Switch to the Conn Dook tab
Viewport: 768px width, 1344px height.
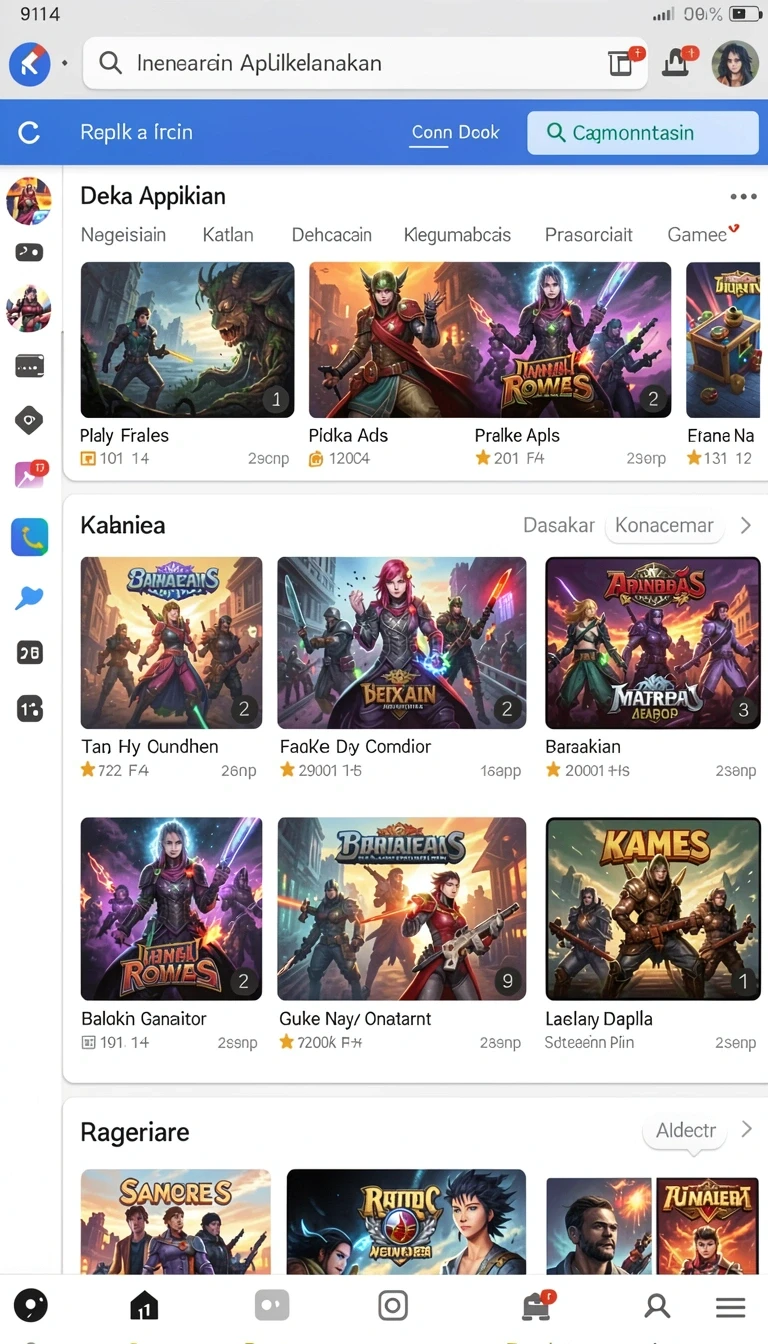[x=455, y=132]
